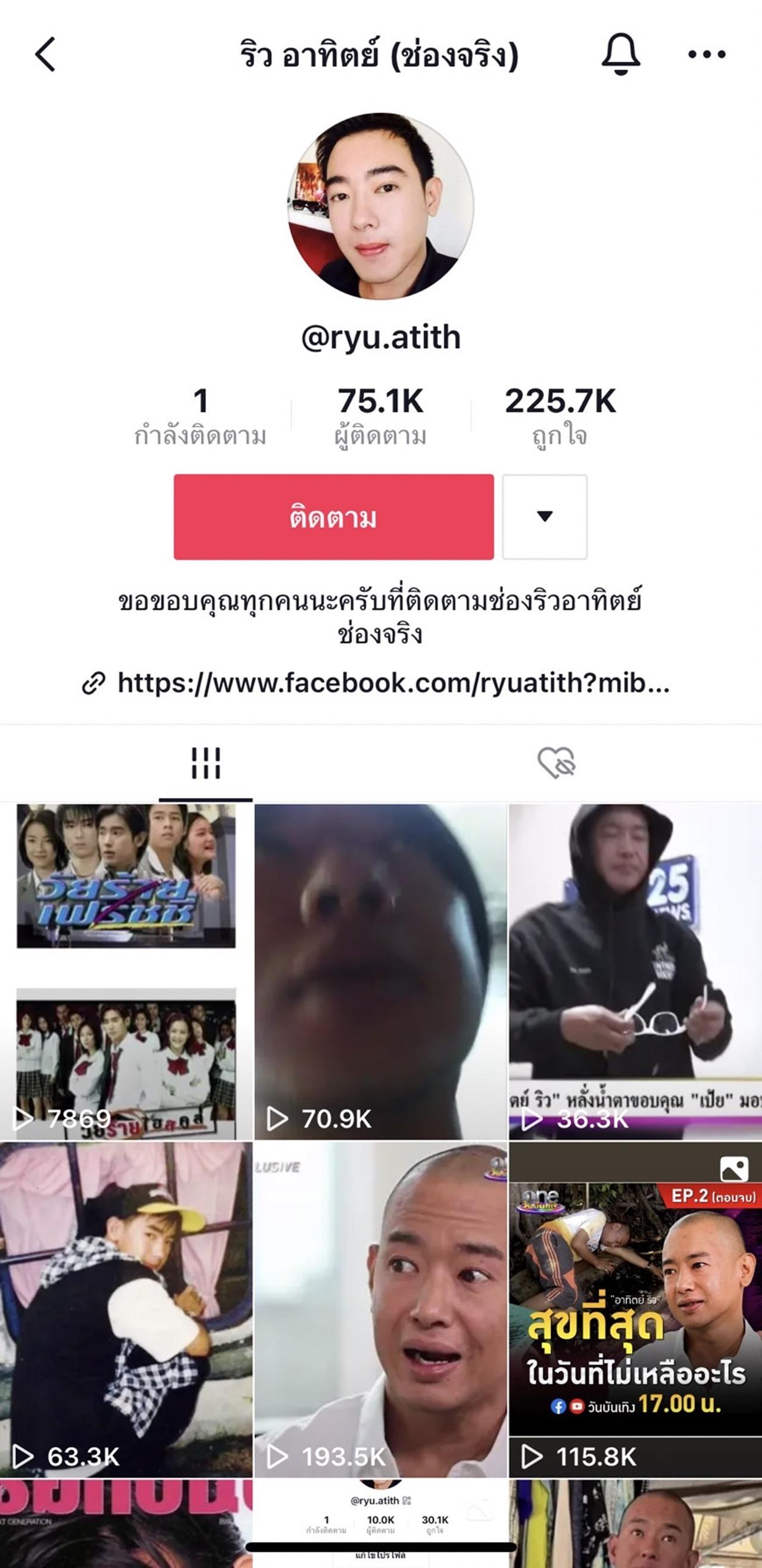Viewport: 762px width, 1568px height.
Task: Expand the suggested accounts dropdown arrow
Action: [545, 517]
